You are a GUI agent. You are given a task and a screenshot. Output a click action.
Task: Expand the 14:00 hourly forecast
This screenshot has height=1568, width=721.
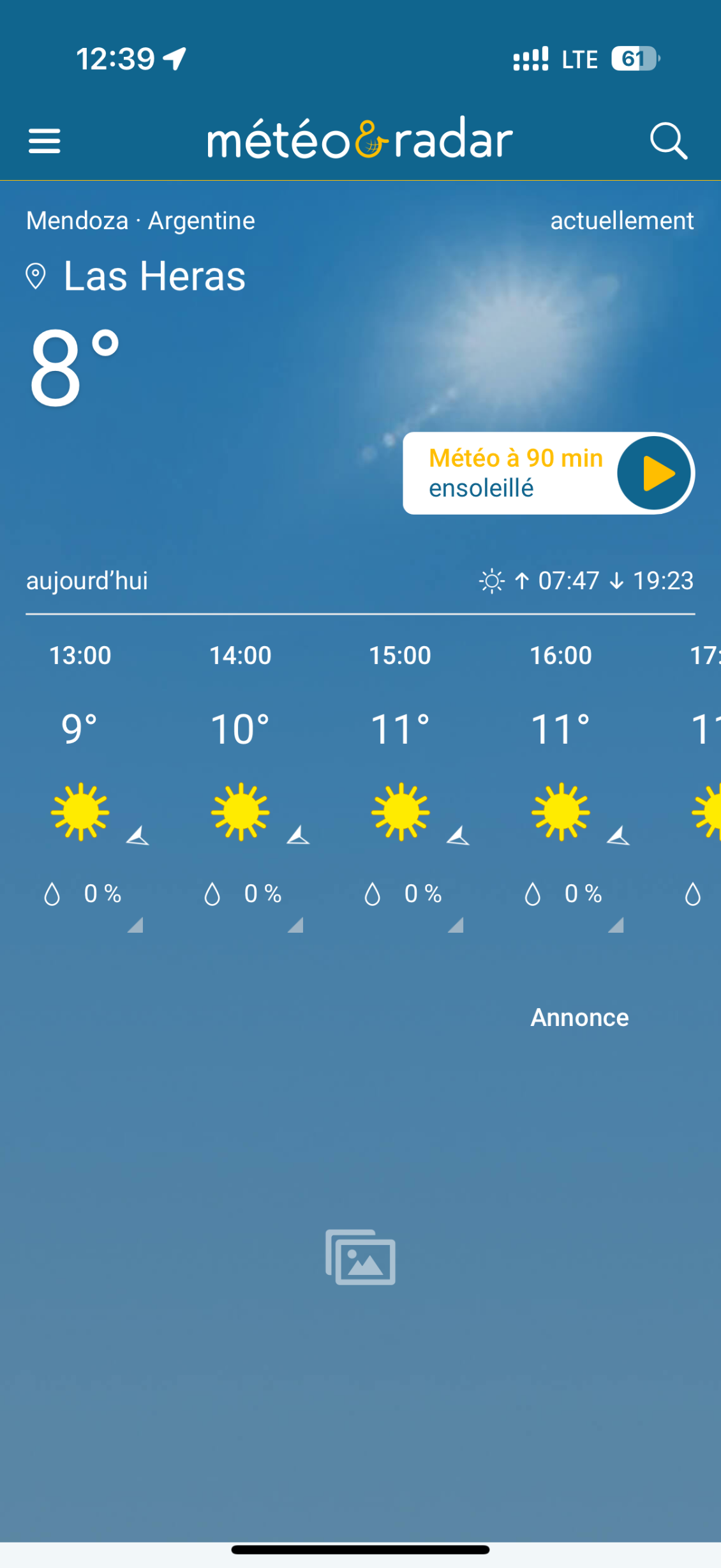point(295,925)
